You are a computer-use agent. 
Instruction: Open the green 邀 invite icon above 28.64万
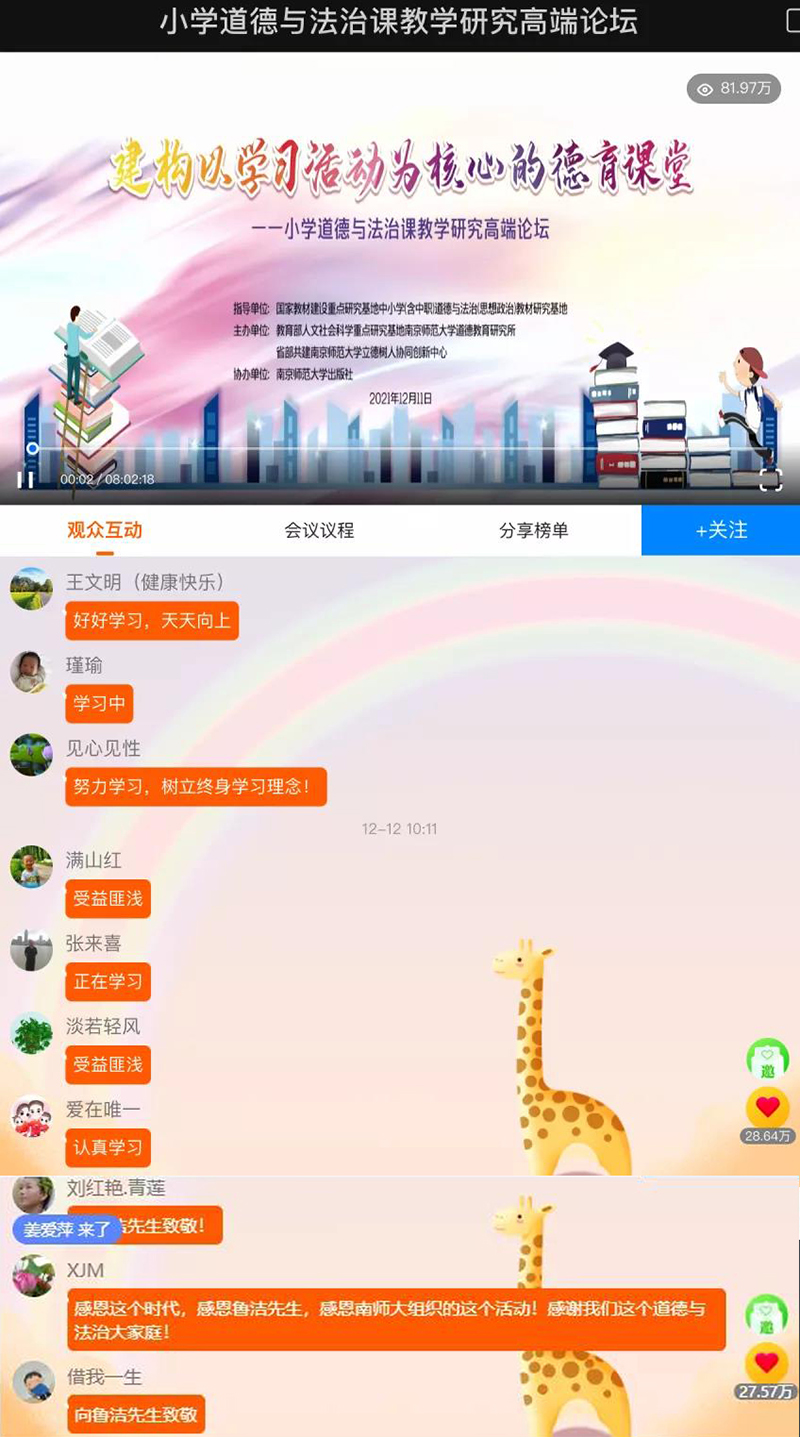[767, 1060]
